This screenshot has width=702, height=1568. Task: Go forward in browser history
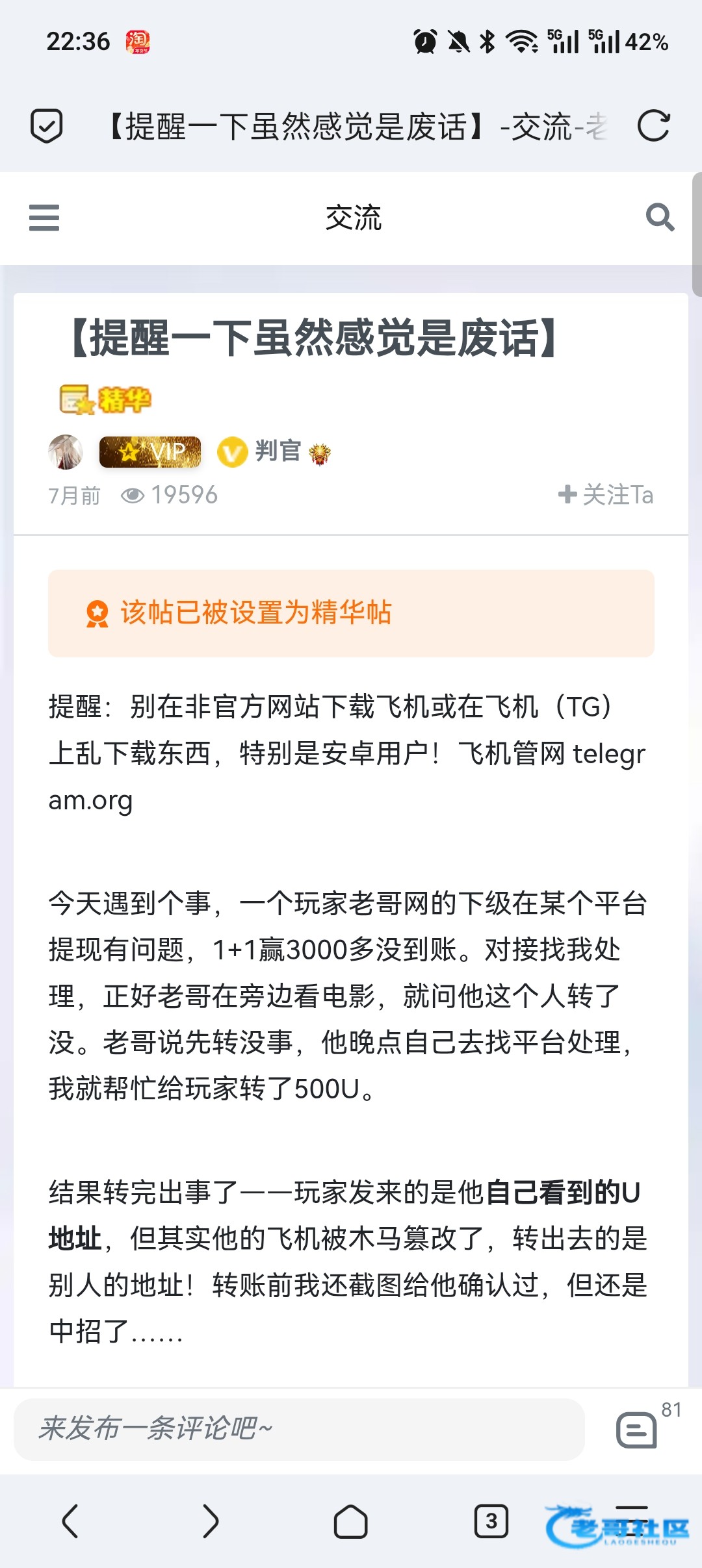pos(210,1521)
